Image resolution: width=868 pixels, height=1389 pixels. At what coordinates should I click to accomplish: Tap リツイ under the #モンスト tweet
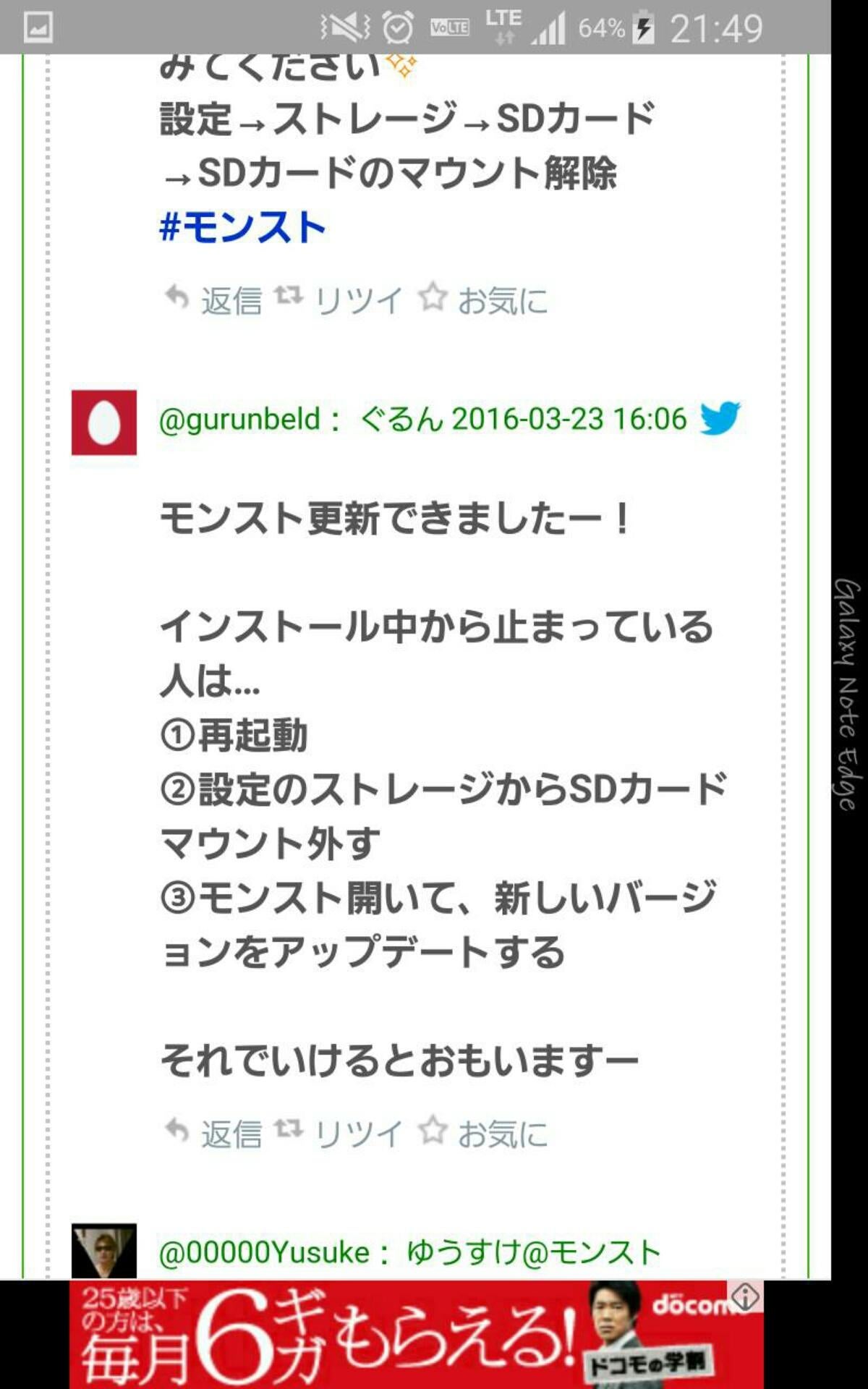pos(339,300)
